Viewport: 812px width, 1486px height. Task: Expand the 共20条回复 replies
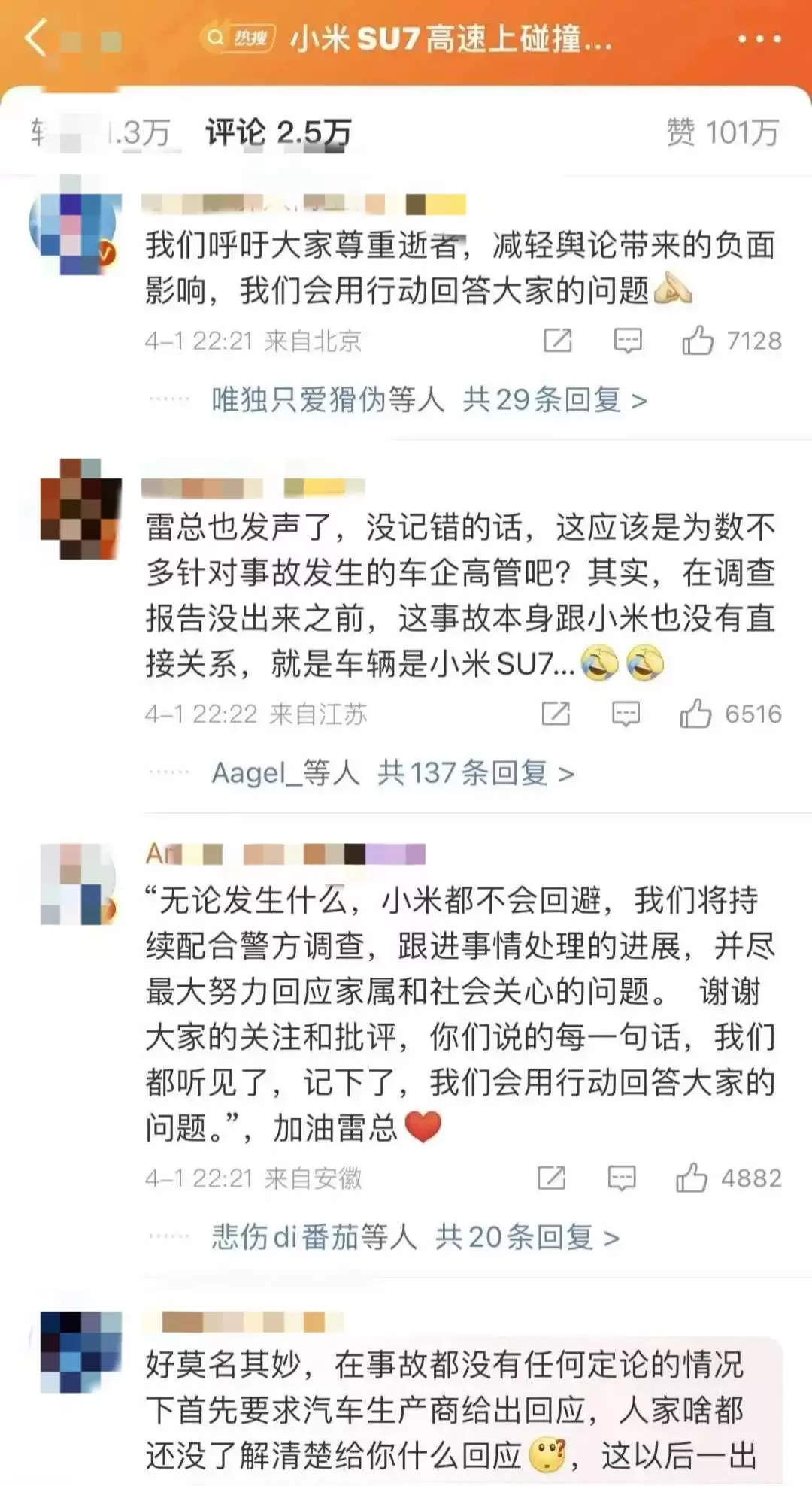[x=526, y=1237]
